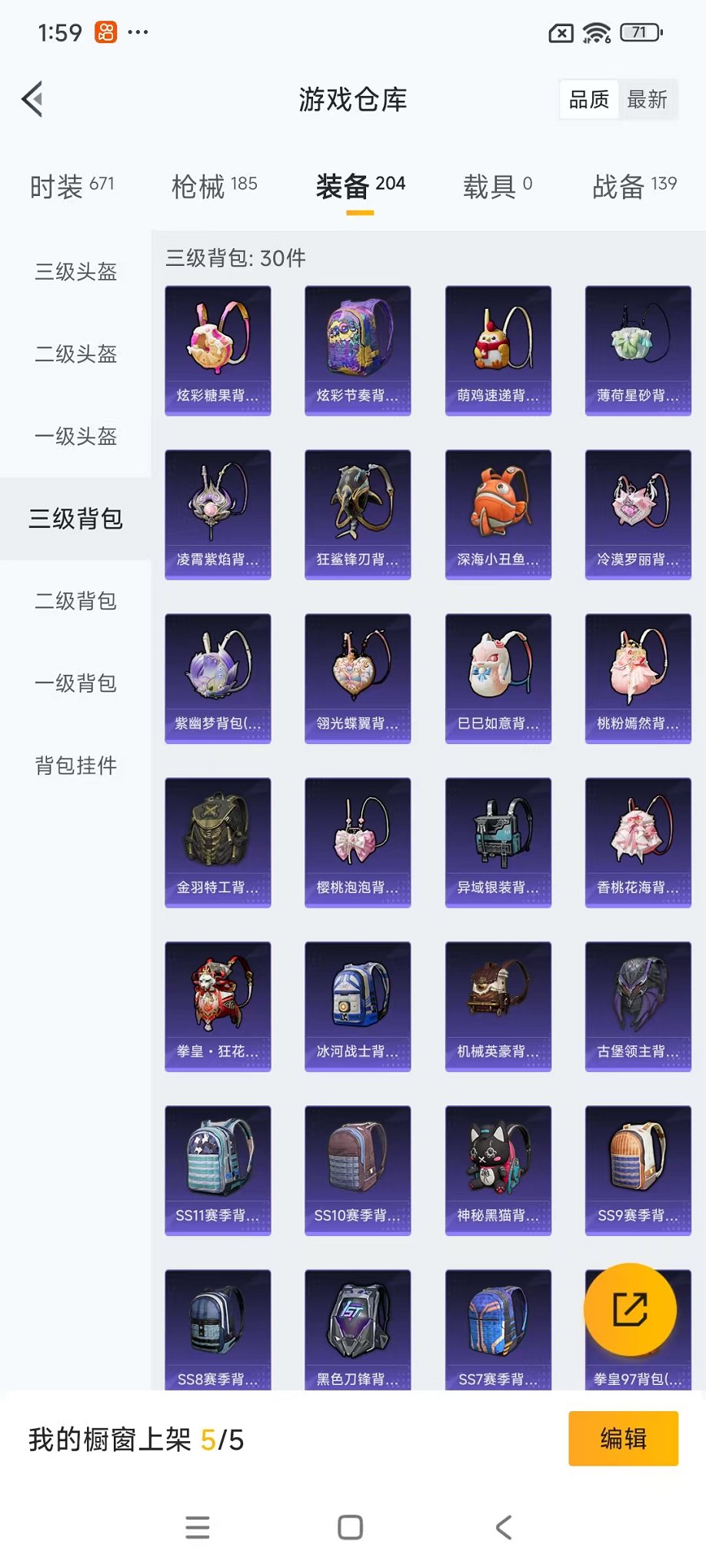Switch to the 时装 tab
Viewport: 706px width, 1568px height.
tap(72, 185)
